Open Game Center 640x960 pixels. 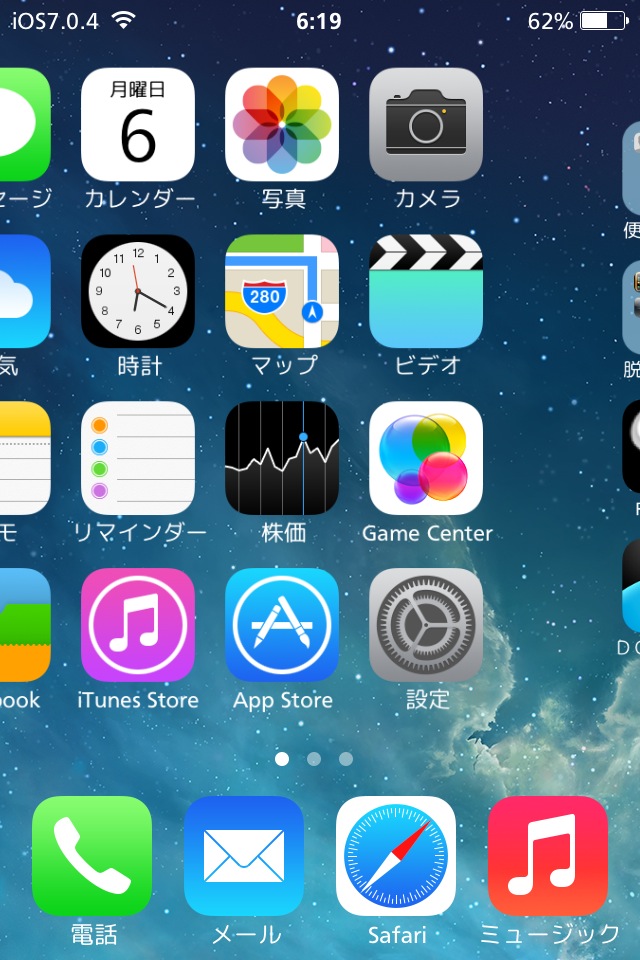(x=426, y=458)
